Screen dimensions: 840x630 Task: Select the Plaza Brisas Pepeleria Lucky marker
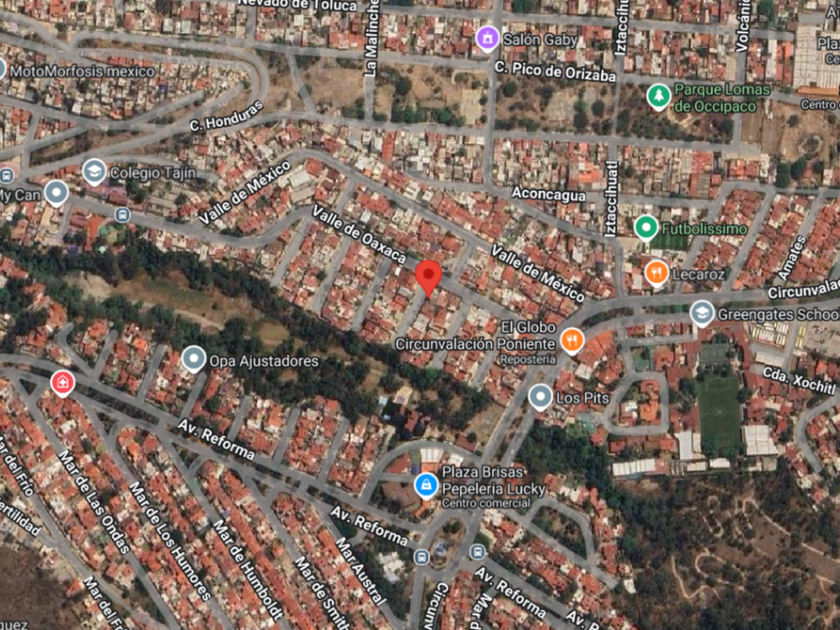click(x=426, y=486)
